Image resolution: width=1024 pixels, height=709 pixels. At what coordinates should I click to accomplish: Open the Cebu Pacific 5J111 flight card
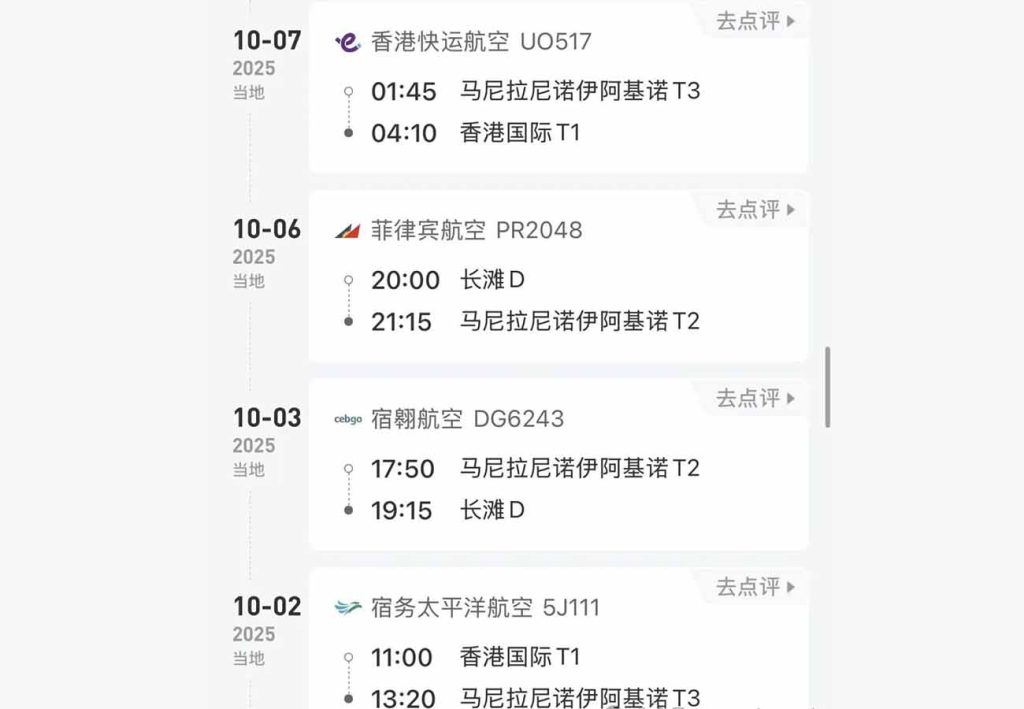[x=558, y=660]
